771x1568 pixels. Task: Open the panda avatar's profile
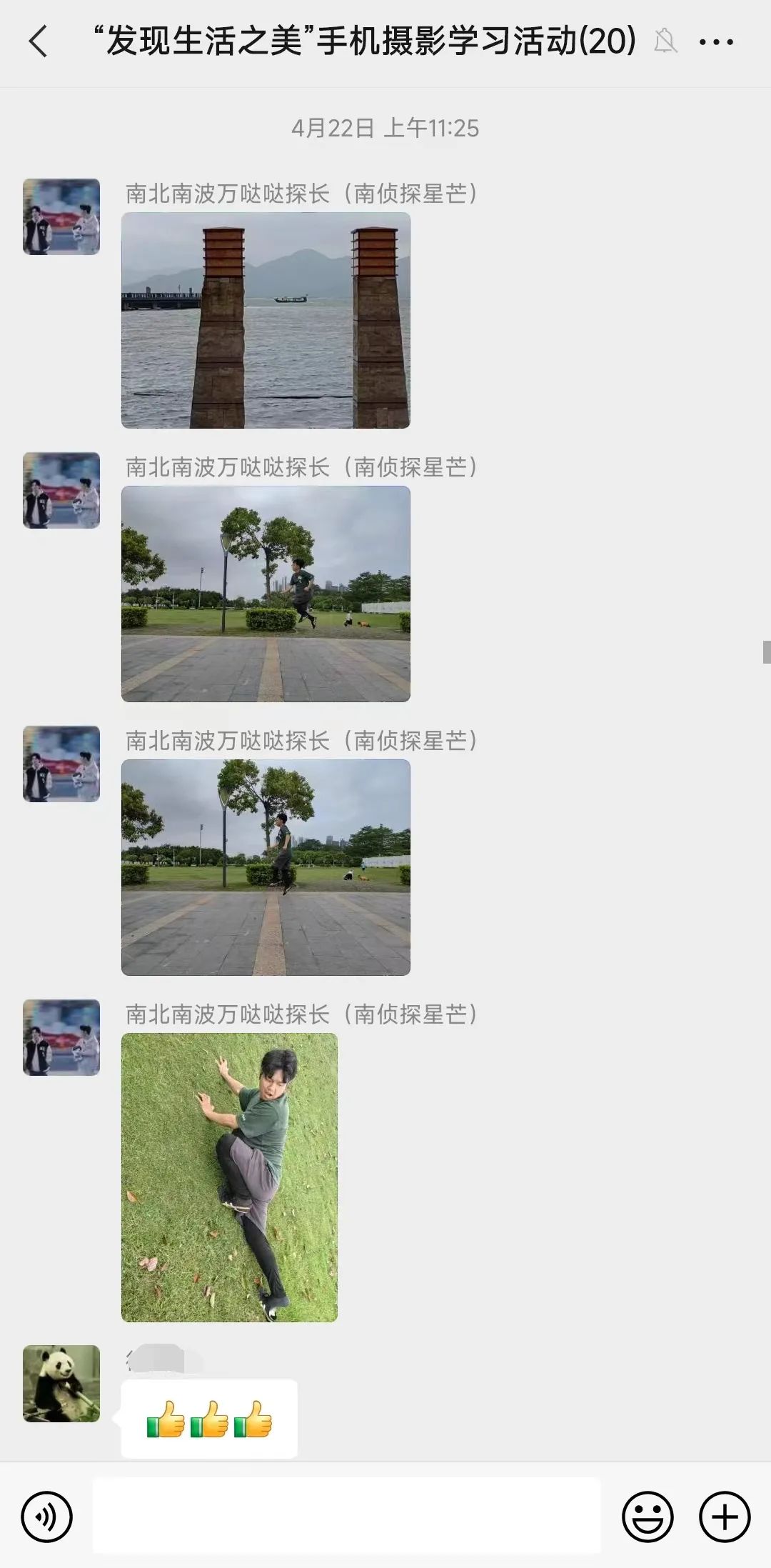tap(61, 1384)
